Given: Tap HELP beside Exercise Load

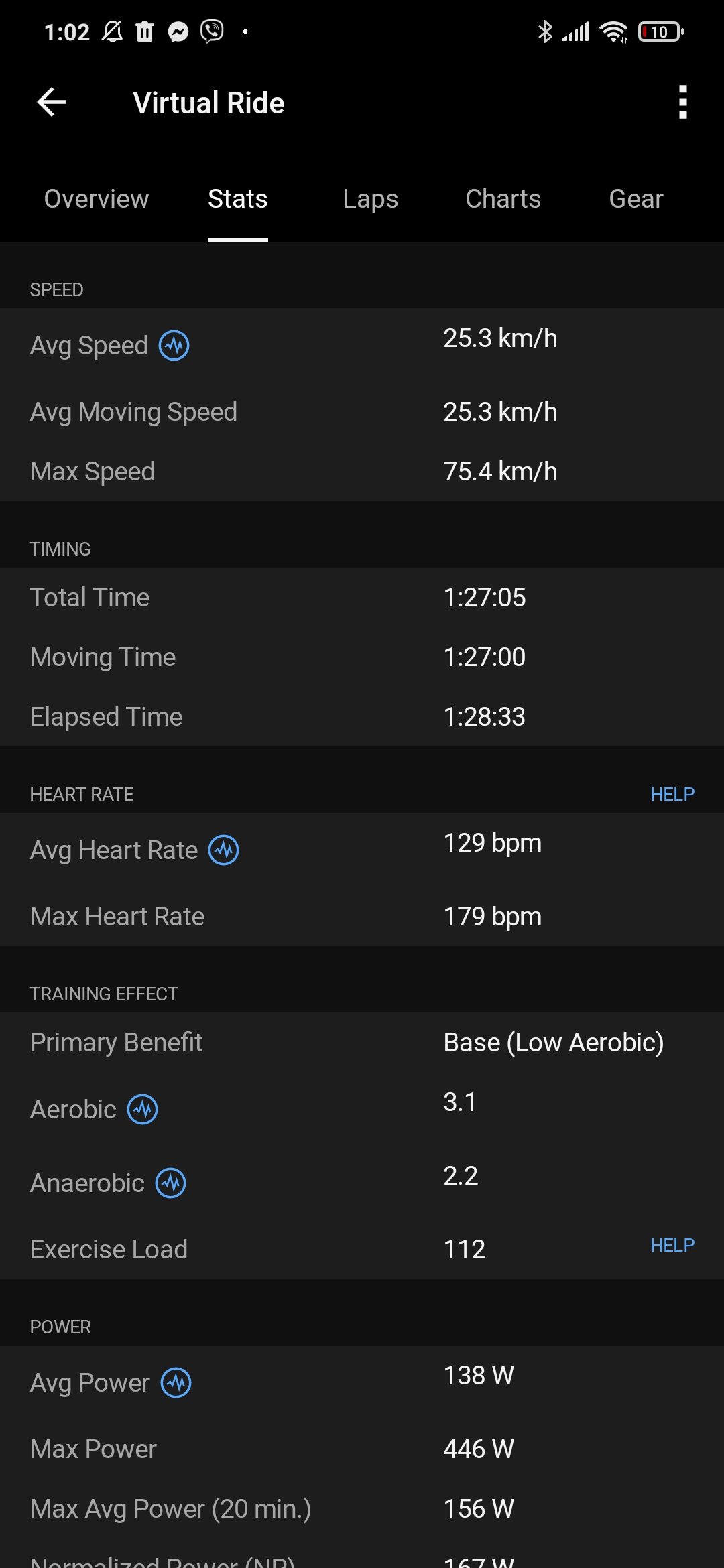Looking at the screenshot, I should click(x=671, y=1244).
